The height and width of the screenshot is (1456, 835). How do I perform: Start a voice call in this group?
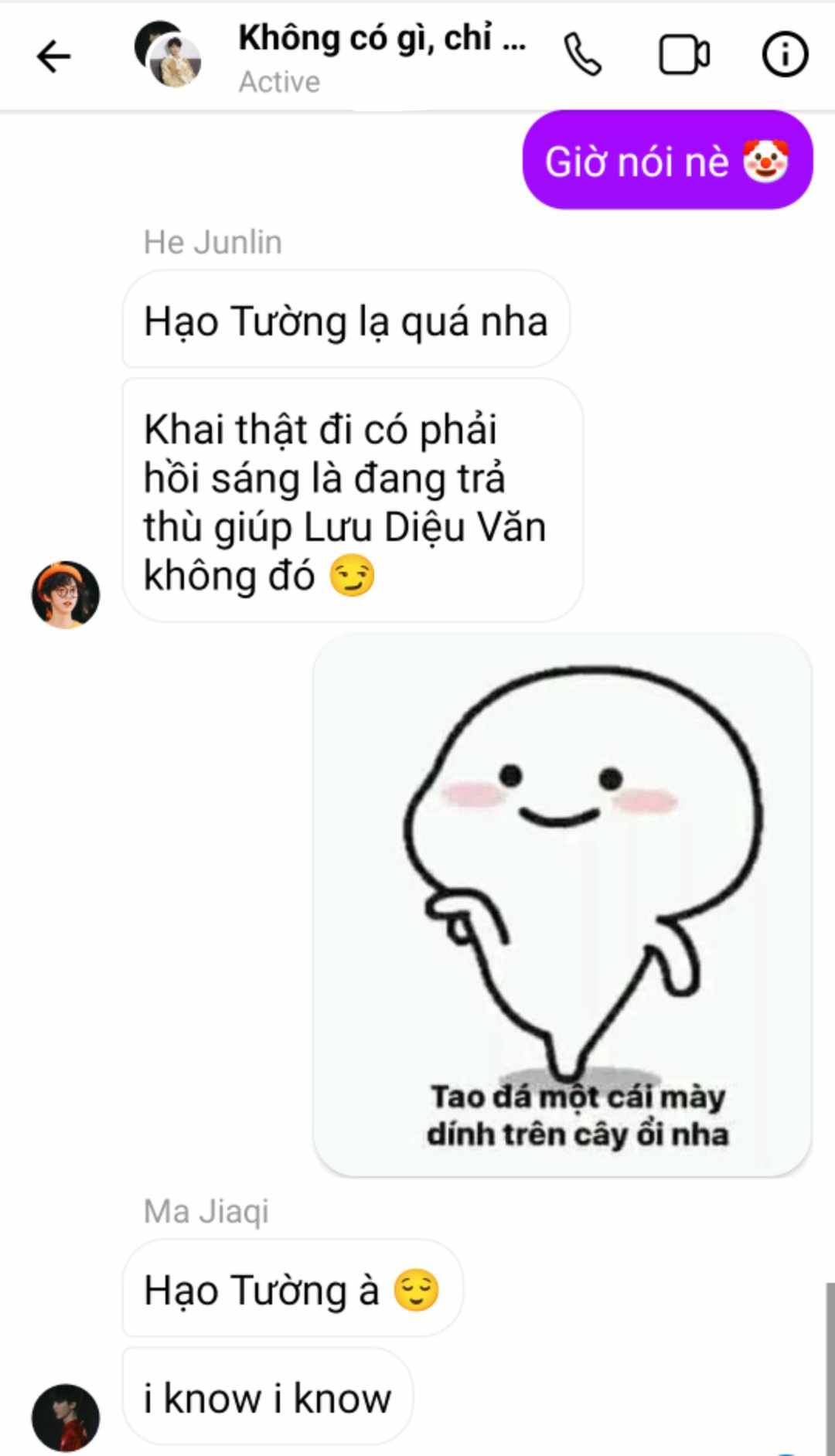tap(582, 55)
